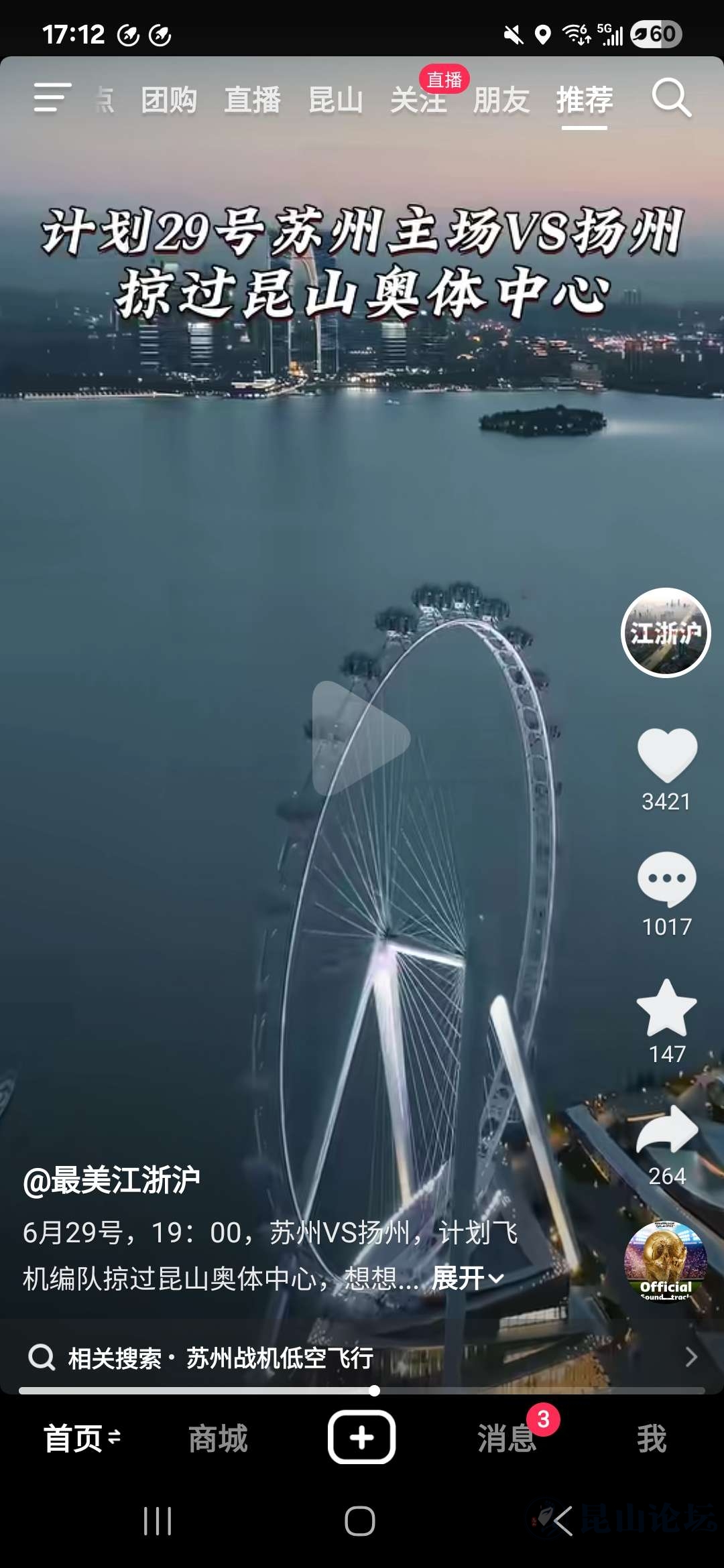Resume video with the play button
This screenshot has height=1568, width=724.
point(361,737)
